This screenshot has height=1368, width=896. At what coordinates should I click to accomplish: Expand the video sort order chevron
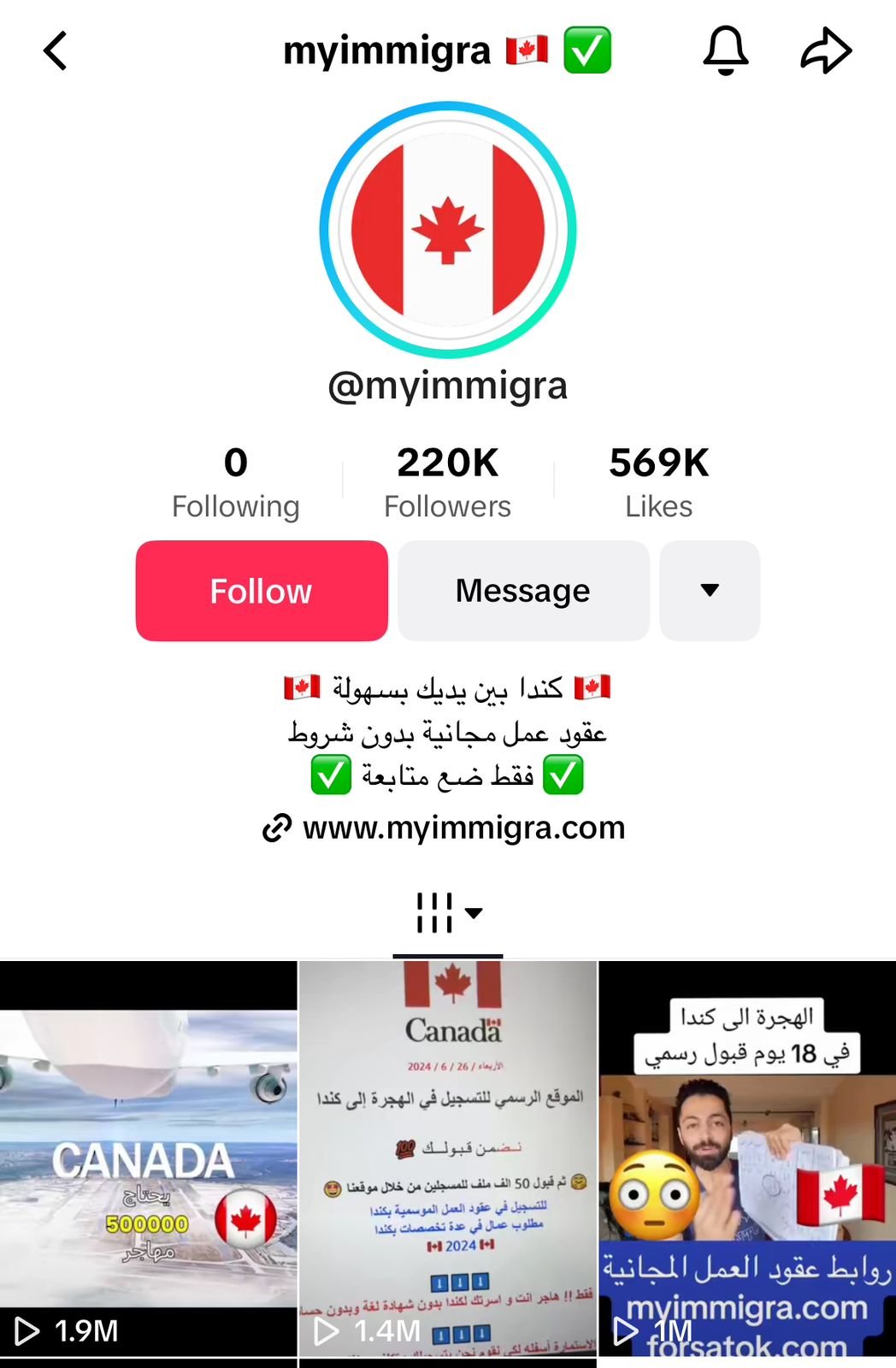pyautogui.click(x=474, y=913)
